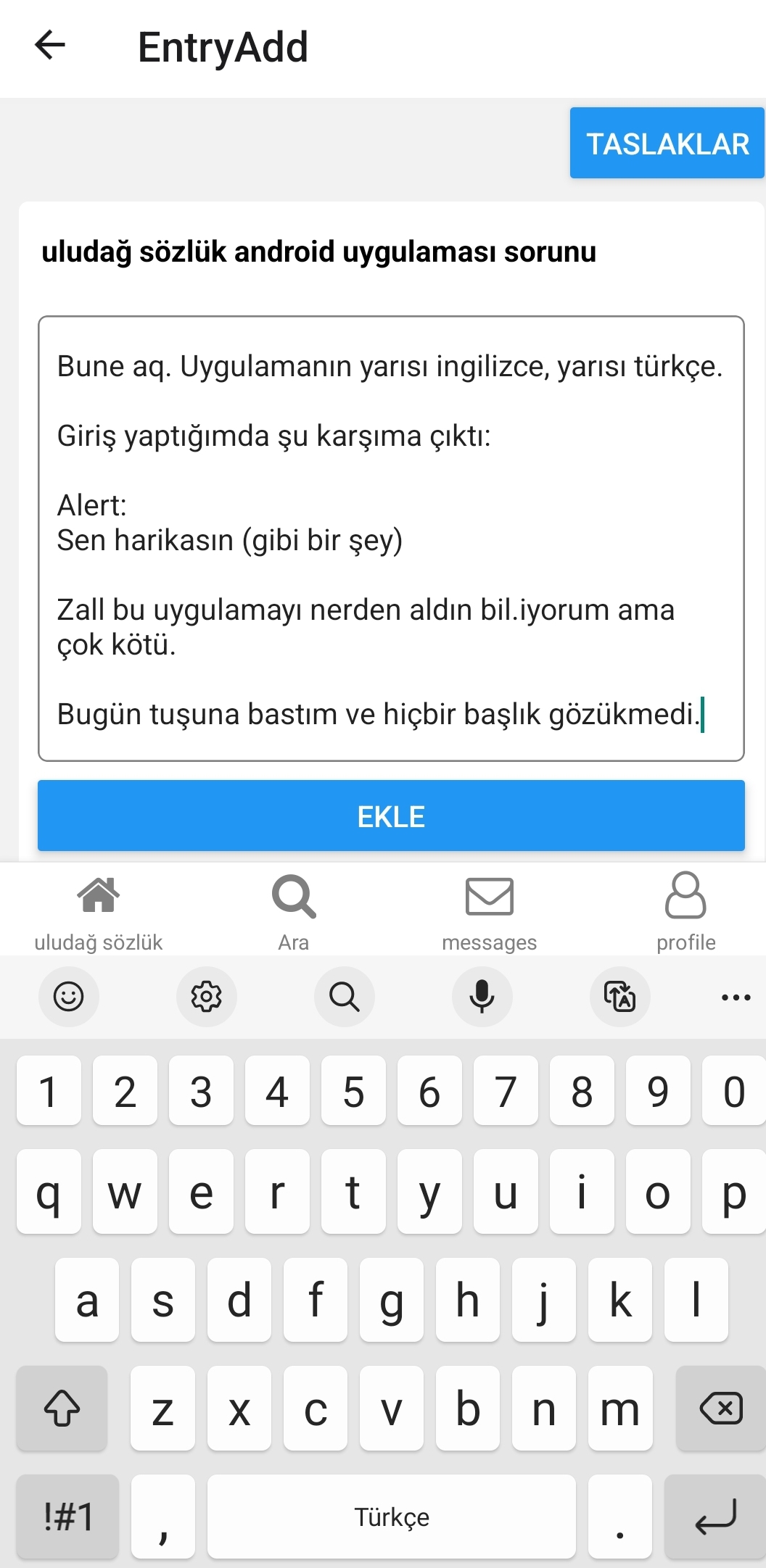
Task: Tap the entry text field
Action: 391,539
